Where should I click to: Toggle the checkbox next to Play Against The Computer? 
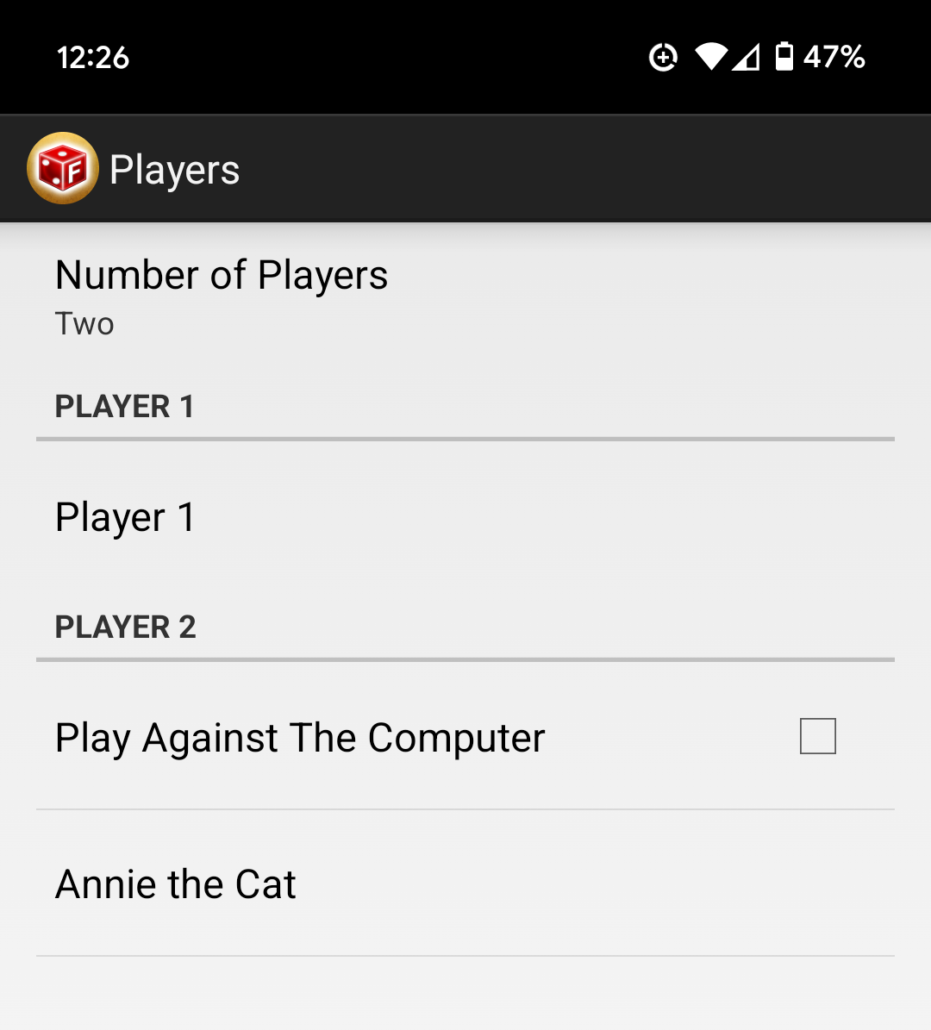(x=817, y=736)
